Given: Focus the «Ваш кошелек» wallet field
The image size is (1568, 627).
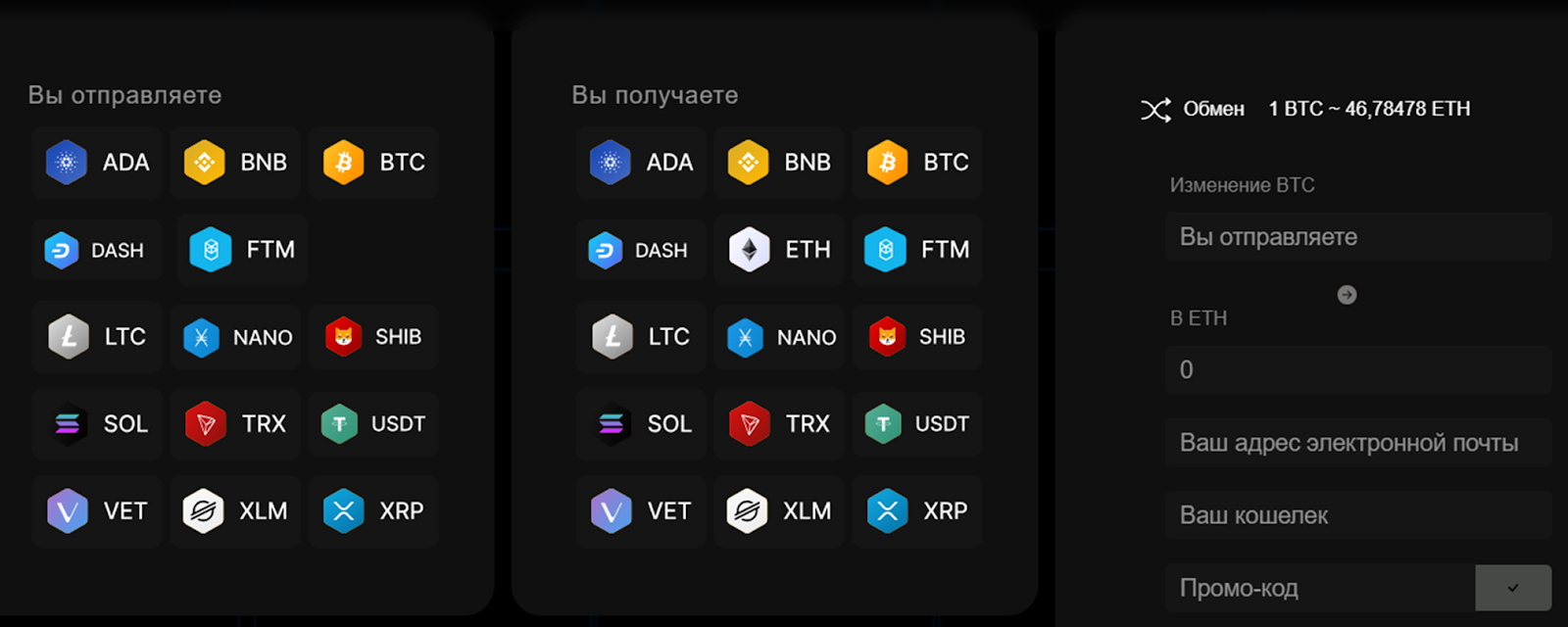Looking at the screenshot, I should (x=1357, y=515).
